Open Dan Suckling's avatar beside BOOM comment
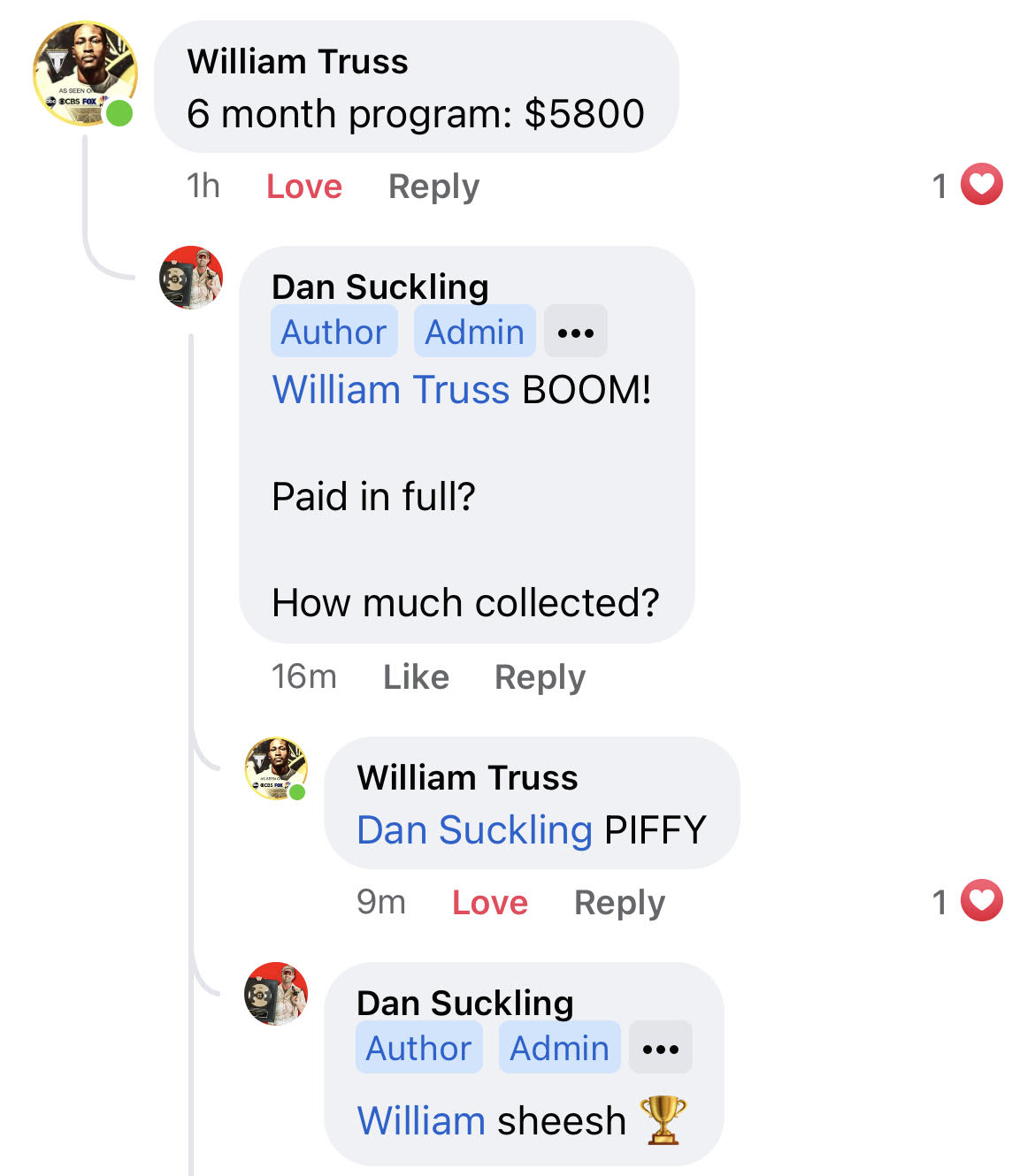Image resolution: width=1035 pixels, height=1176 pixels. click(x=190, y=278)
